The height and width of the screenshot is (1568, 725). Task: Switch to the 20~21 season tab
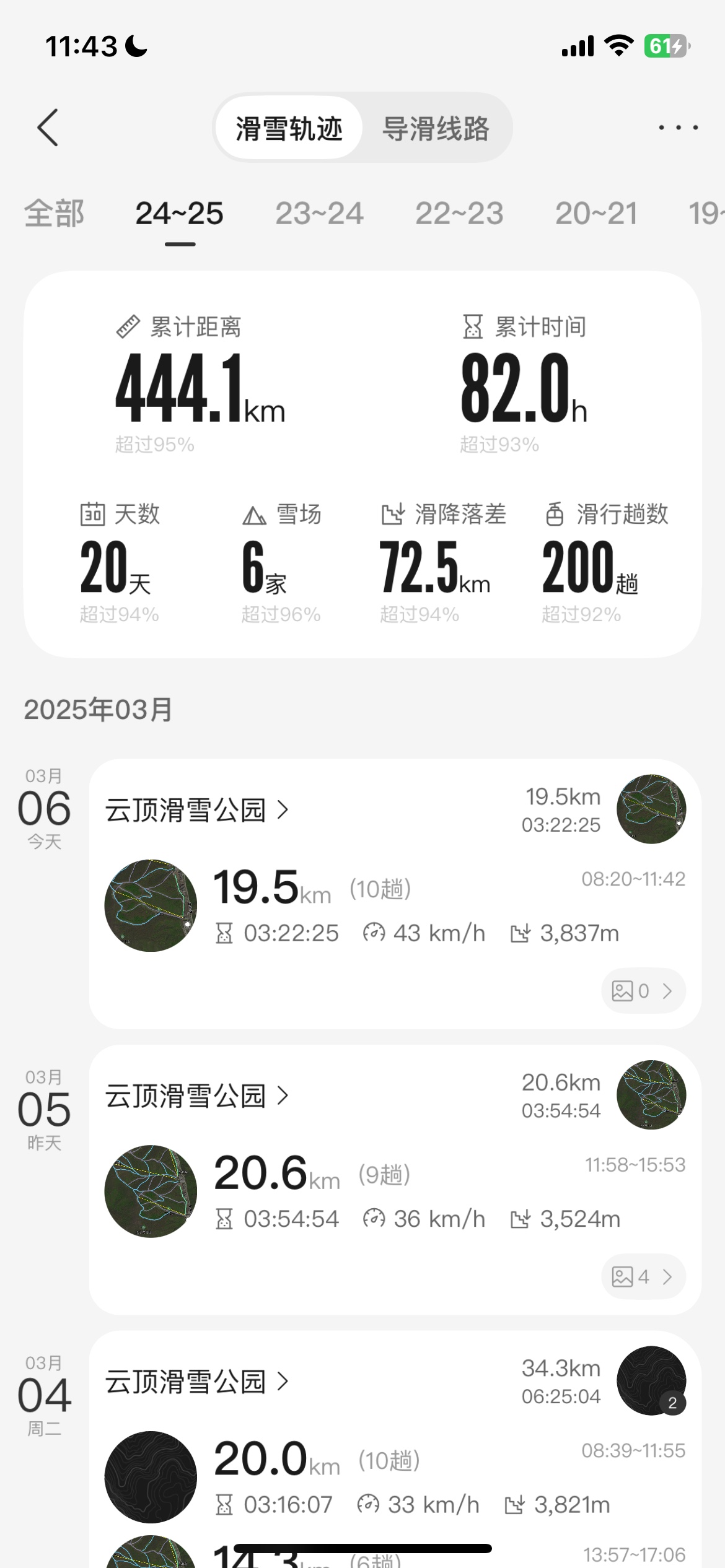[596, 214]
